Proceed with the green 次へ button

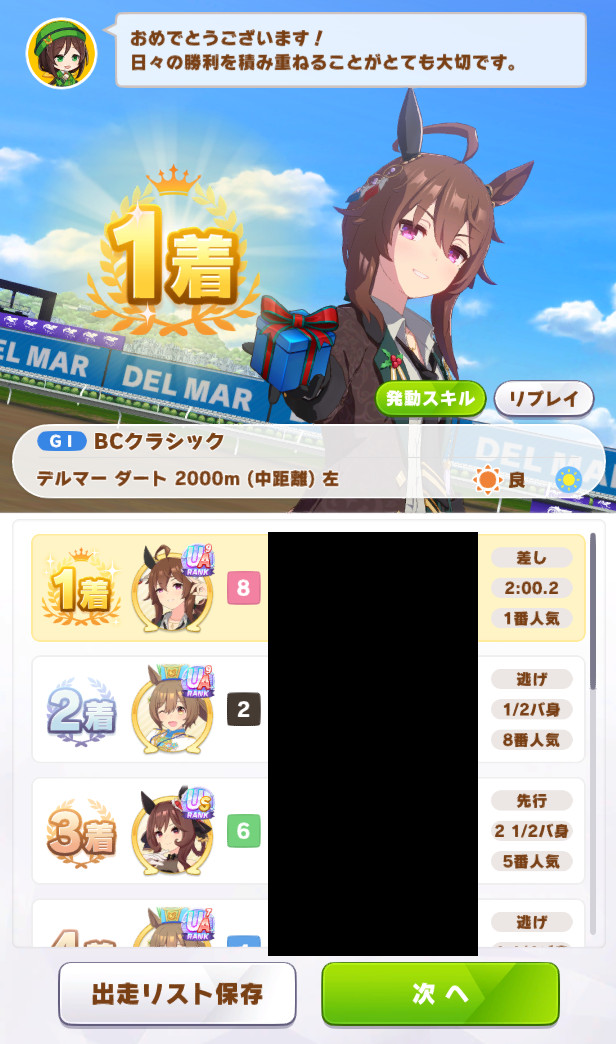tap(440, 994)
